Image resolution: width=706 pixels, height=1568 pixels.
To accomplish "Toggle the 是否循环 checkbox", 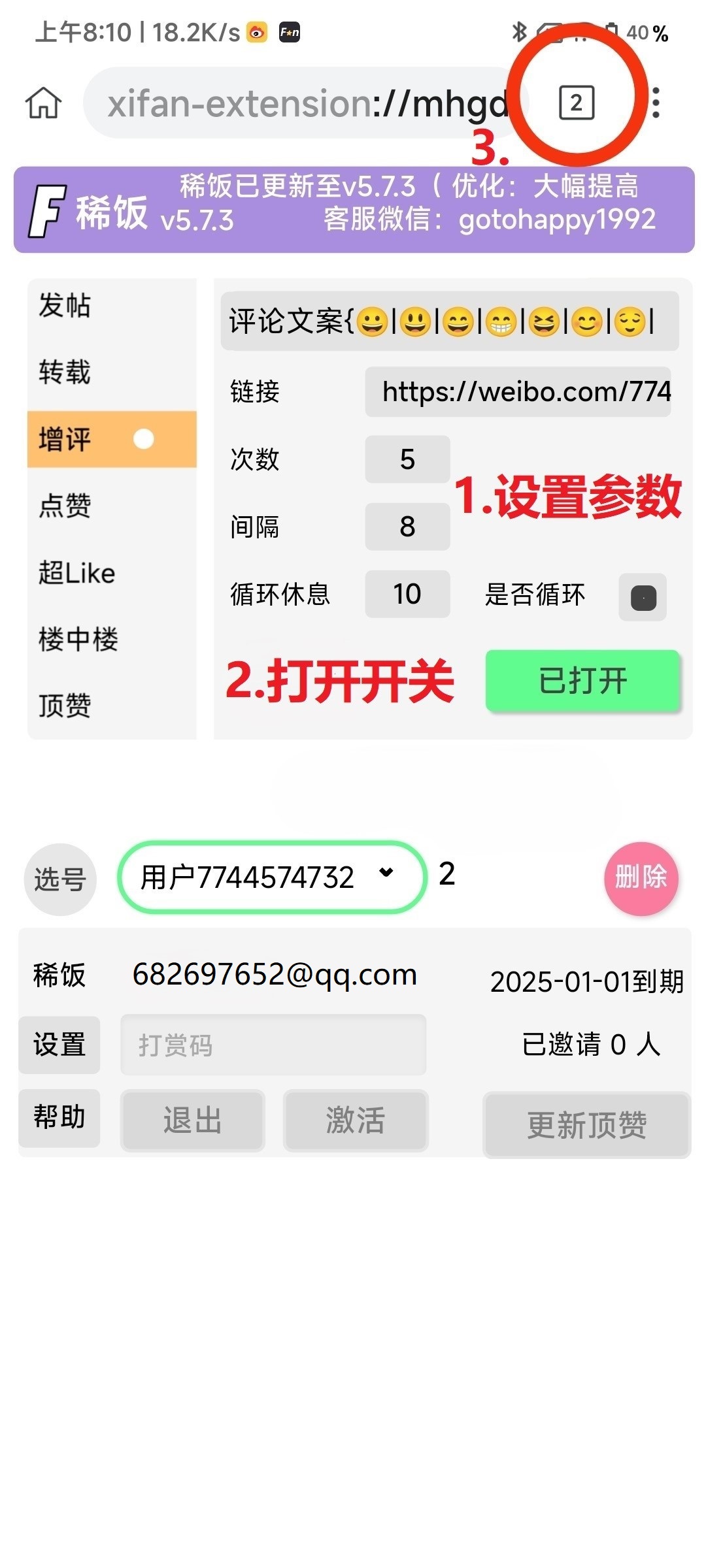I will tap(643, 597).
